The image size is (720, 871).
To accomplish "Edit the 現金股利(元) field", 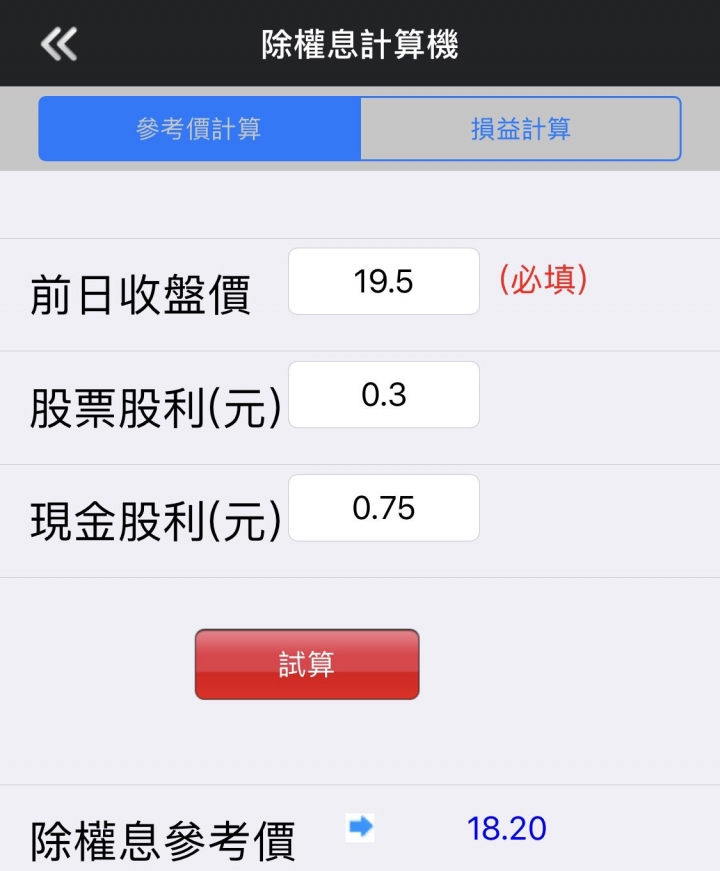I will (384, 508).
